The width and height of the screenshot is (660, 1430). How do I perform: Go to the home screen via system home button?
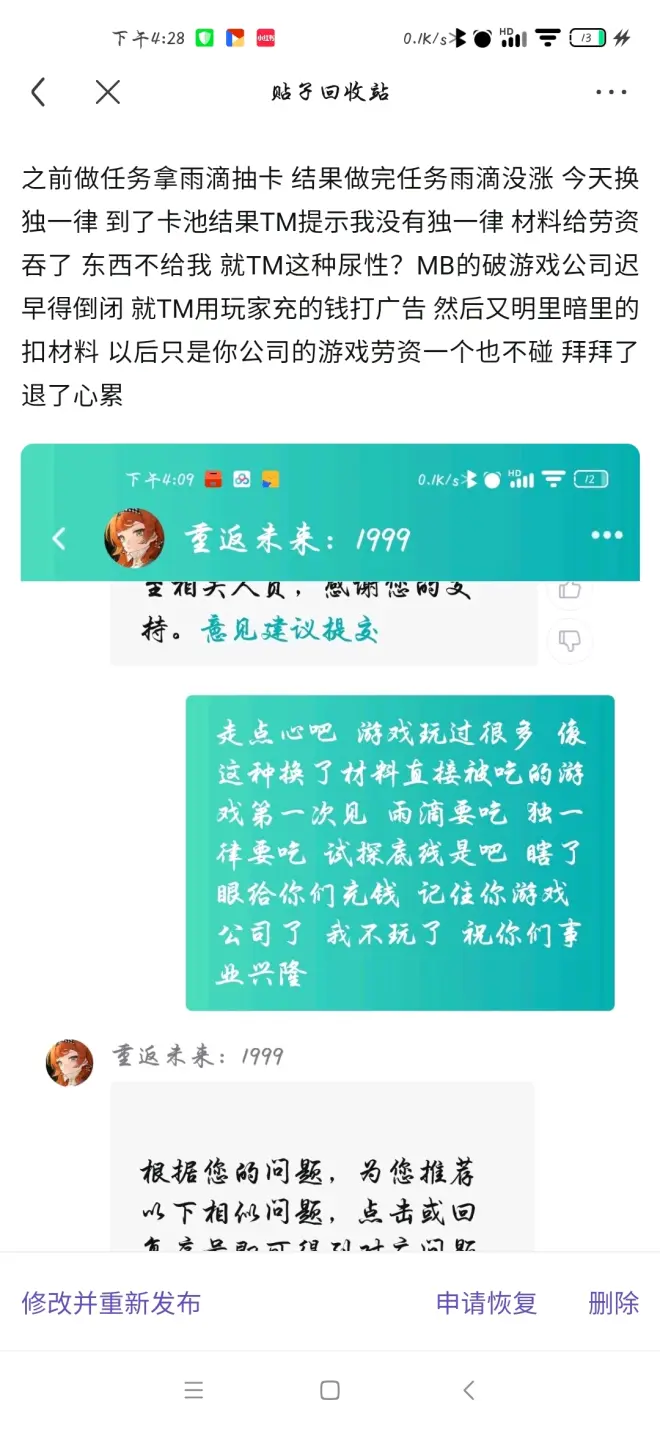(x=330, y=1390)
